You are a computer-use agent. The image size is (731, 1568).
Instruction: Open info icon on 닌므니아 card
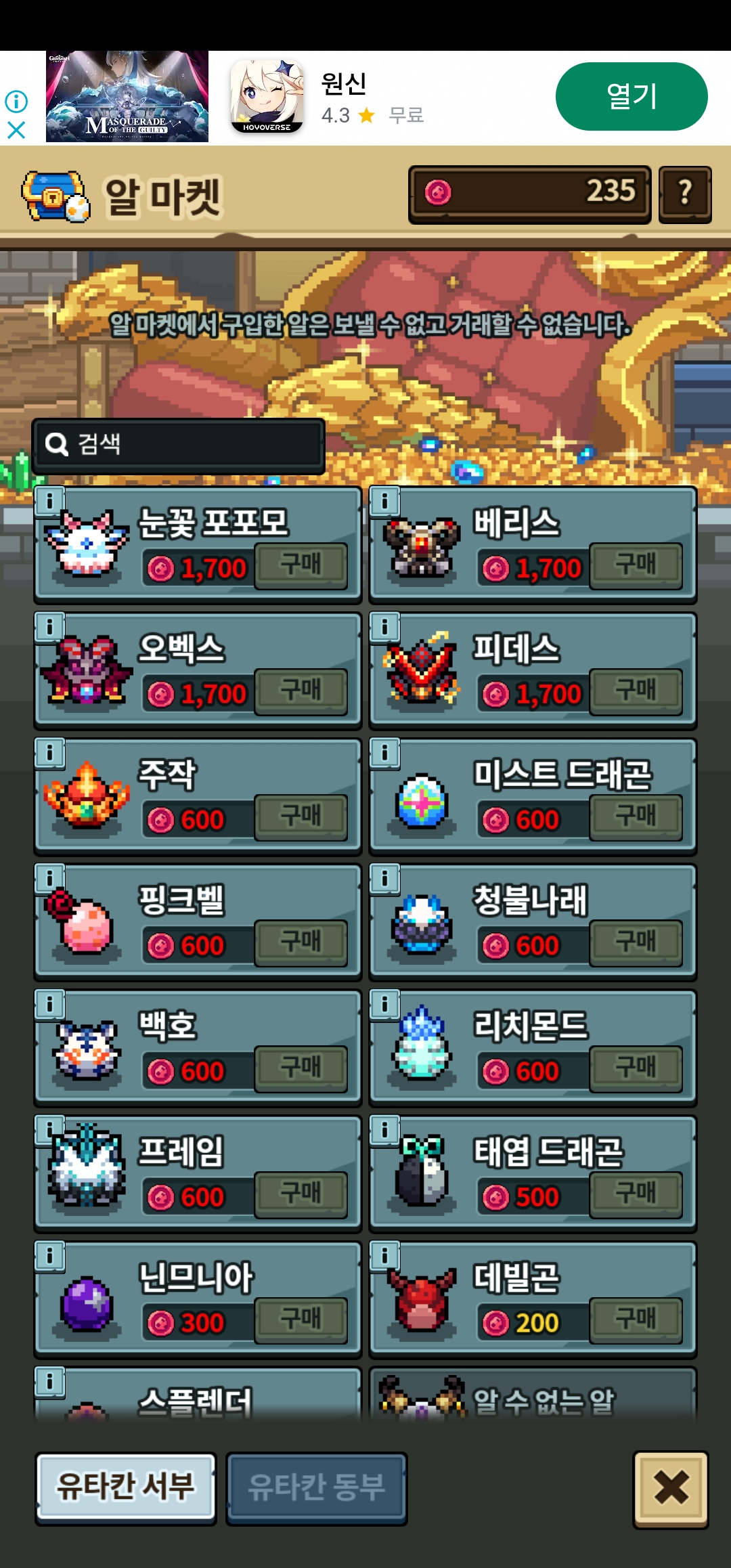49,1257
